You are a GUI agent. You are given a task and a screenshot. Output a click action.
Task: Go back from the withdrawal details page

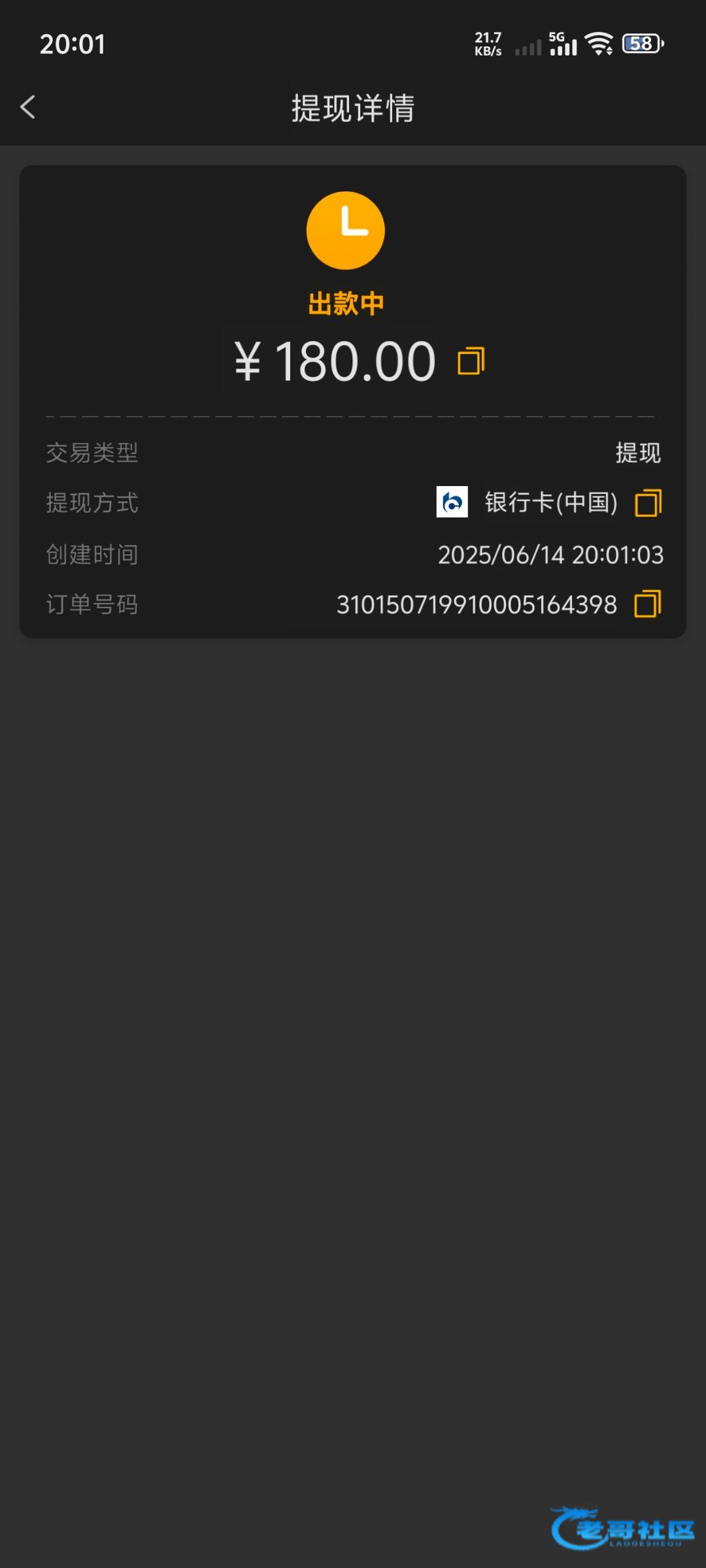point(27,107)
